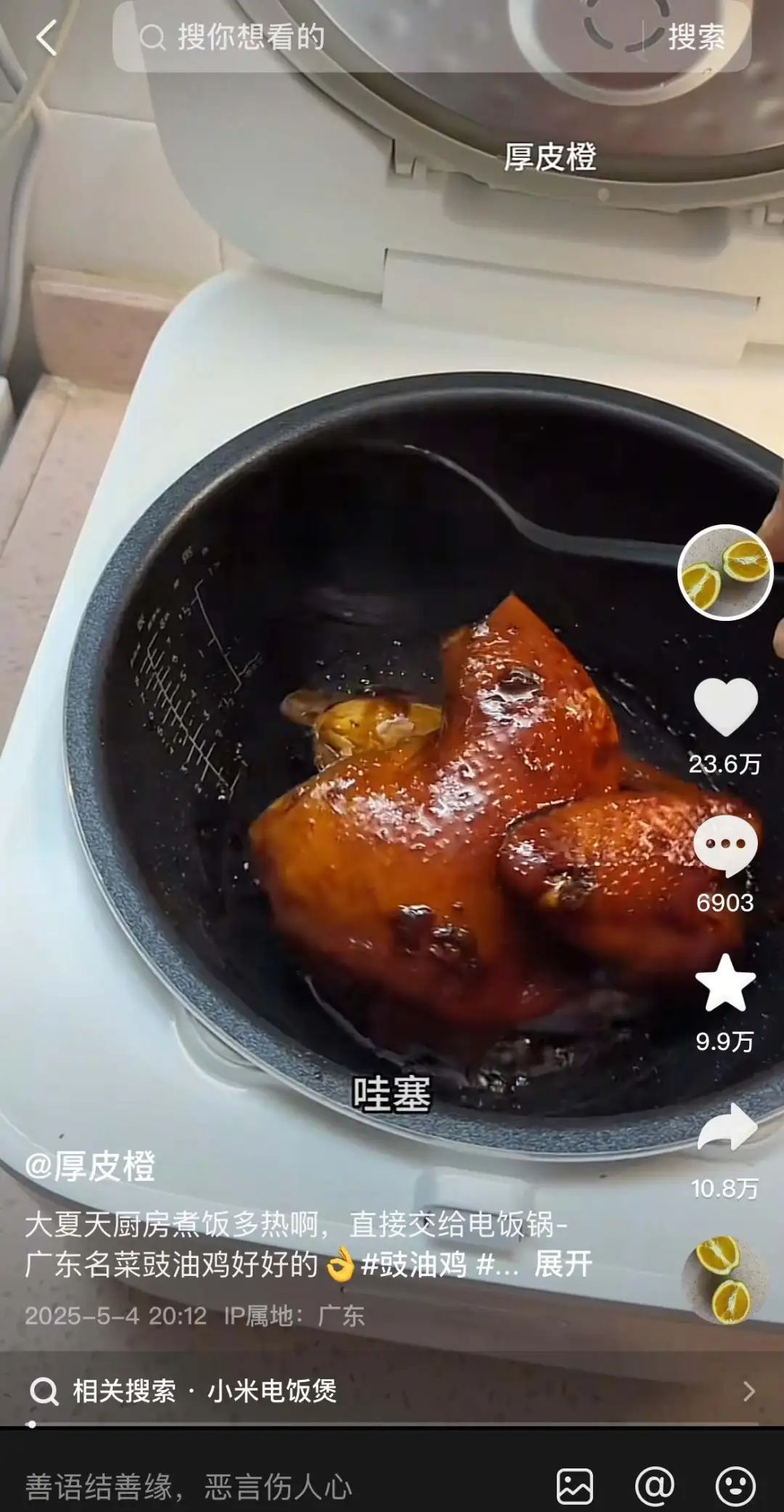Expand the caption with 展开
This screenshot has height=1512, width=784.
(x=563, y=1264)
